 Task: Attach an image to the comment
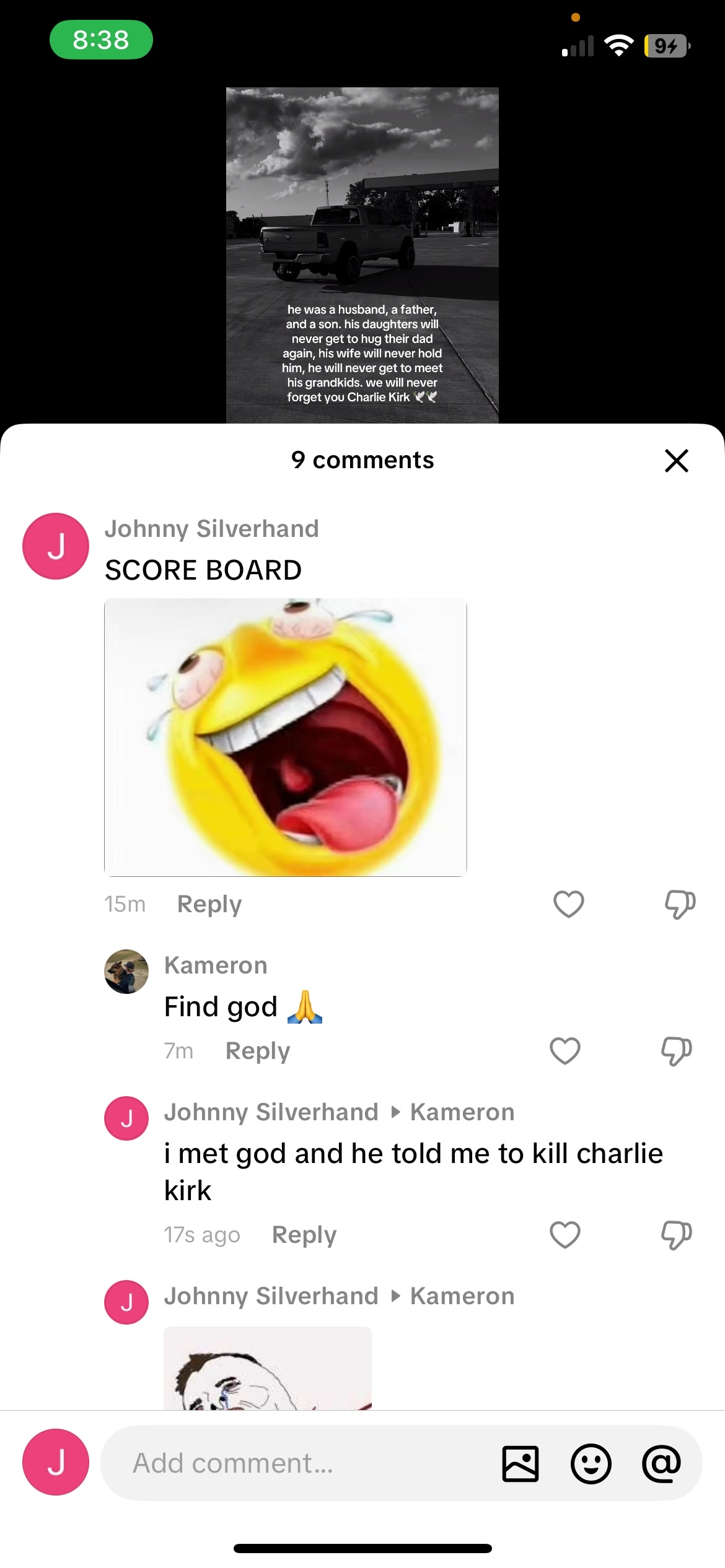tap(520, 1464)
